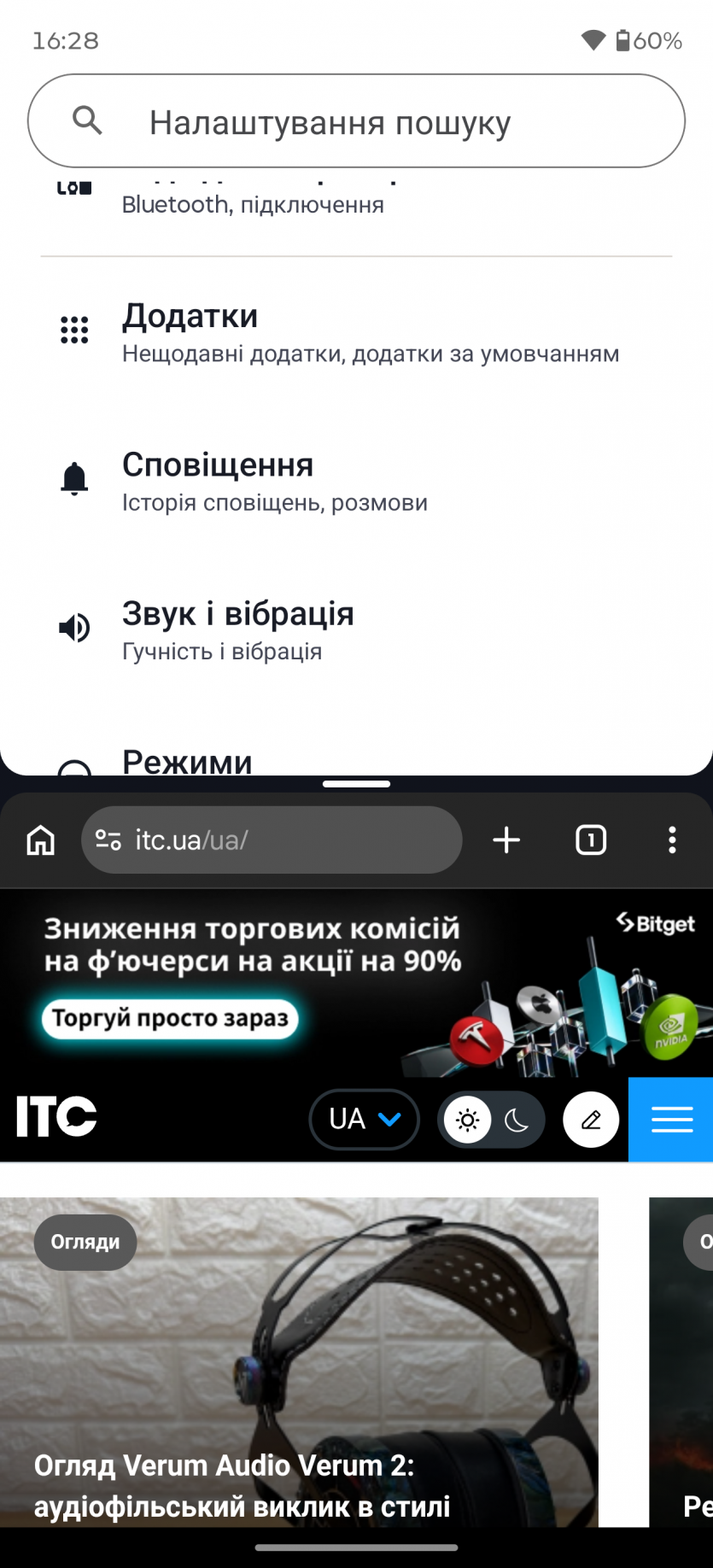Open the Налаштування пошуку search box
The height and width of the screenshot is (1568, 713).
356,121
